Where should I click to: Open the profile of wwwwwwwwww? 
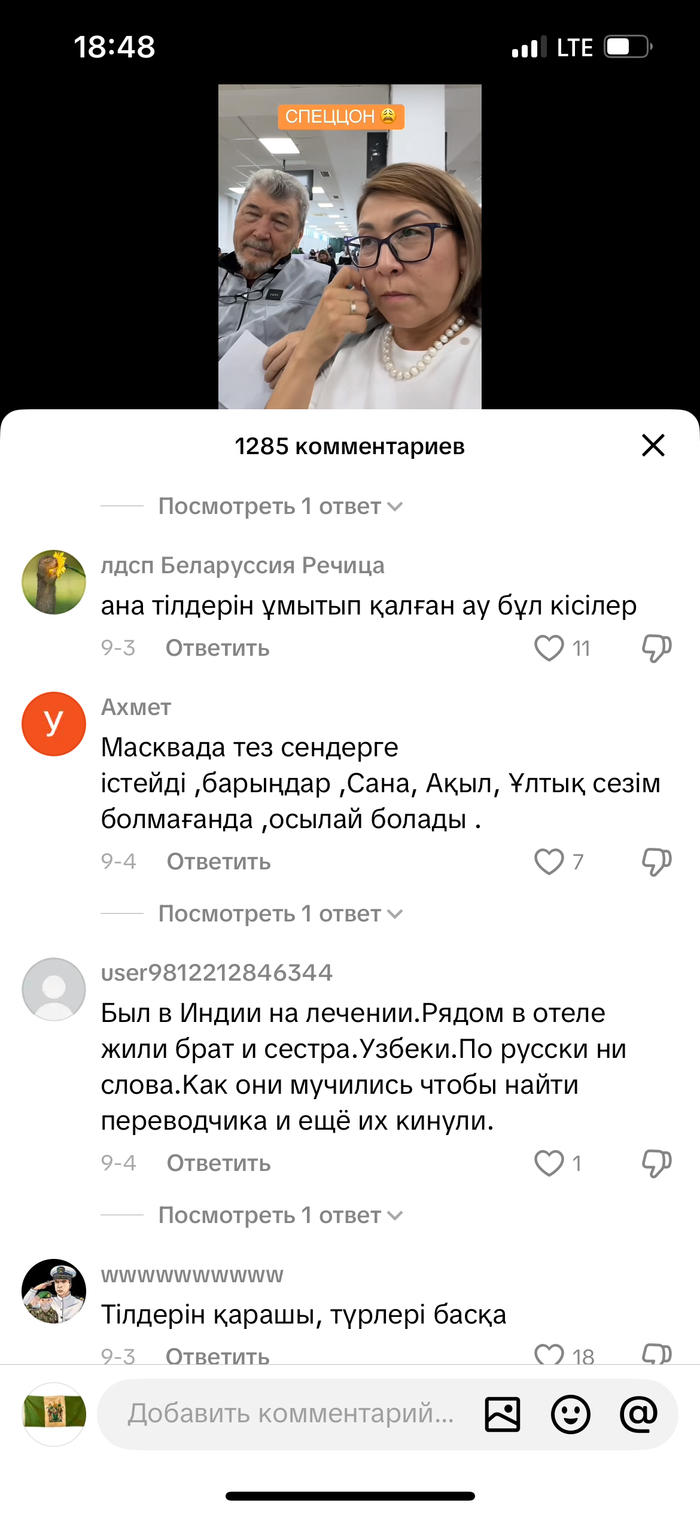tap(54, 1290)
